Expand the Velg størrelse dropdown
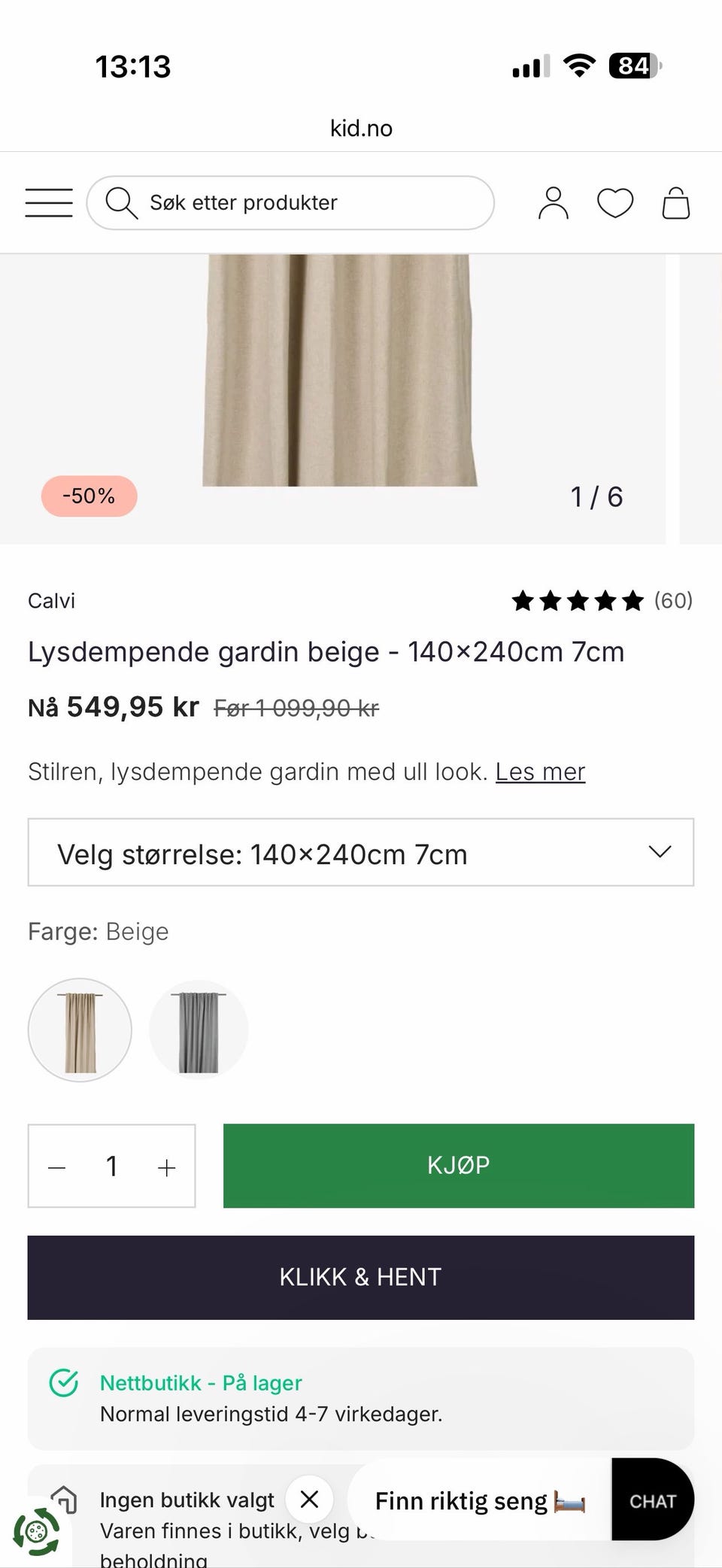The image size is (722, 1568). tap(359, 852)
